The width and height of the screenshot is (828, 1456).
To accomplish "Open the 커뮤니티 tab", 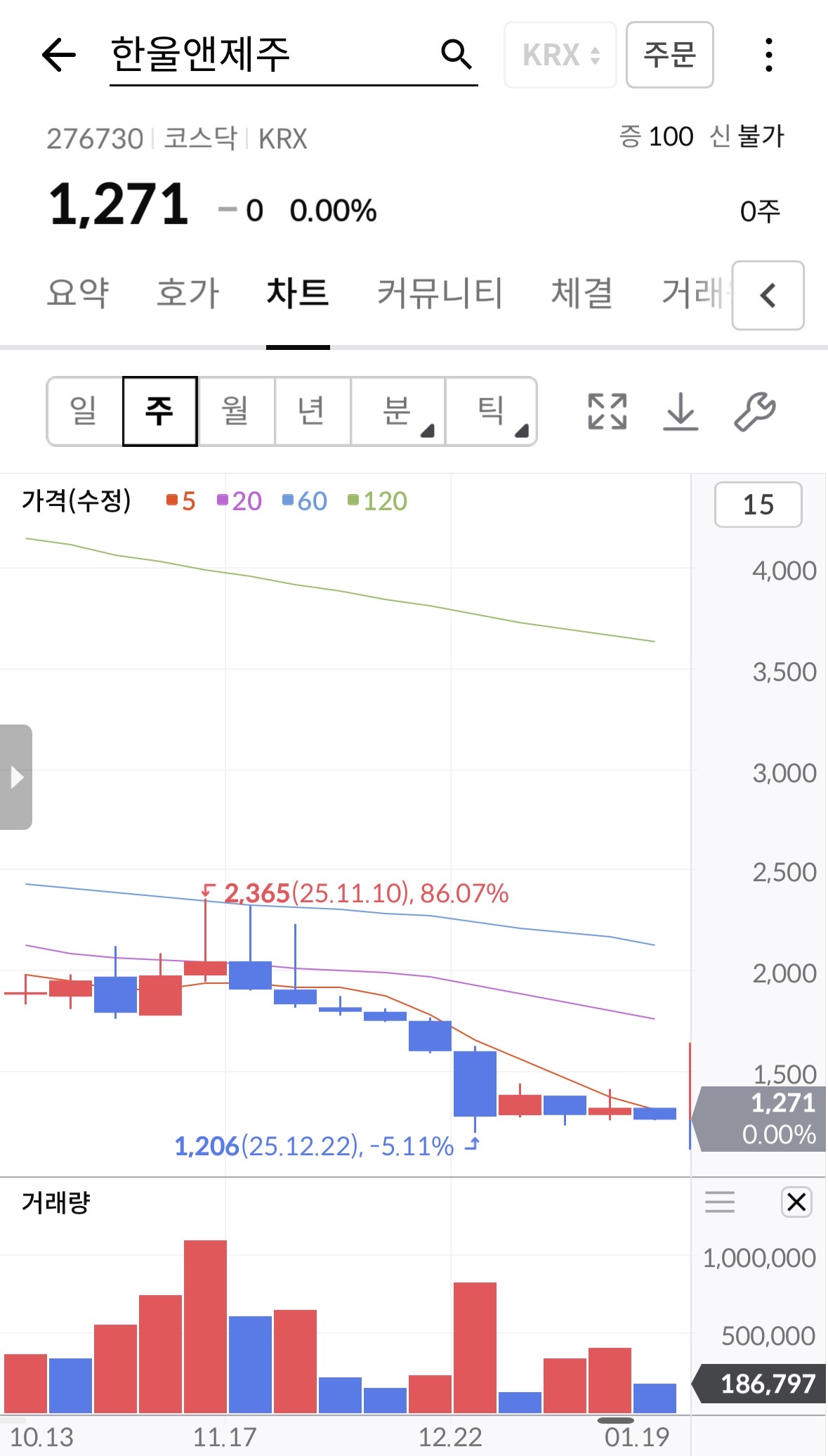I will 440,293.
